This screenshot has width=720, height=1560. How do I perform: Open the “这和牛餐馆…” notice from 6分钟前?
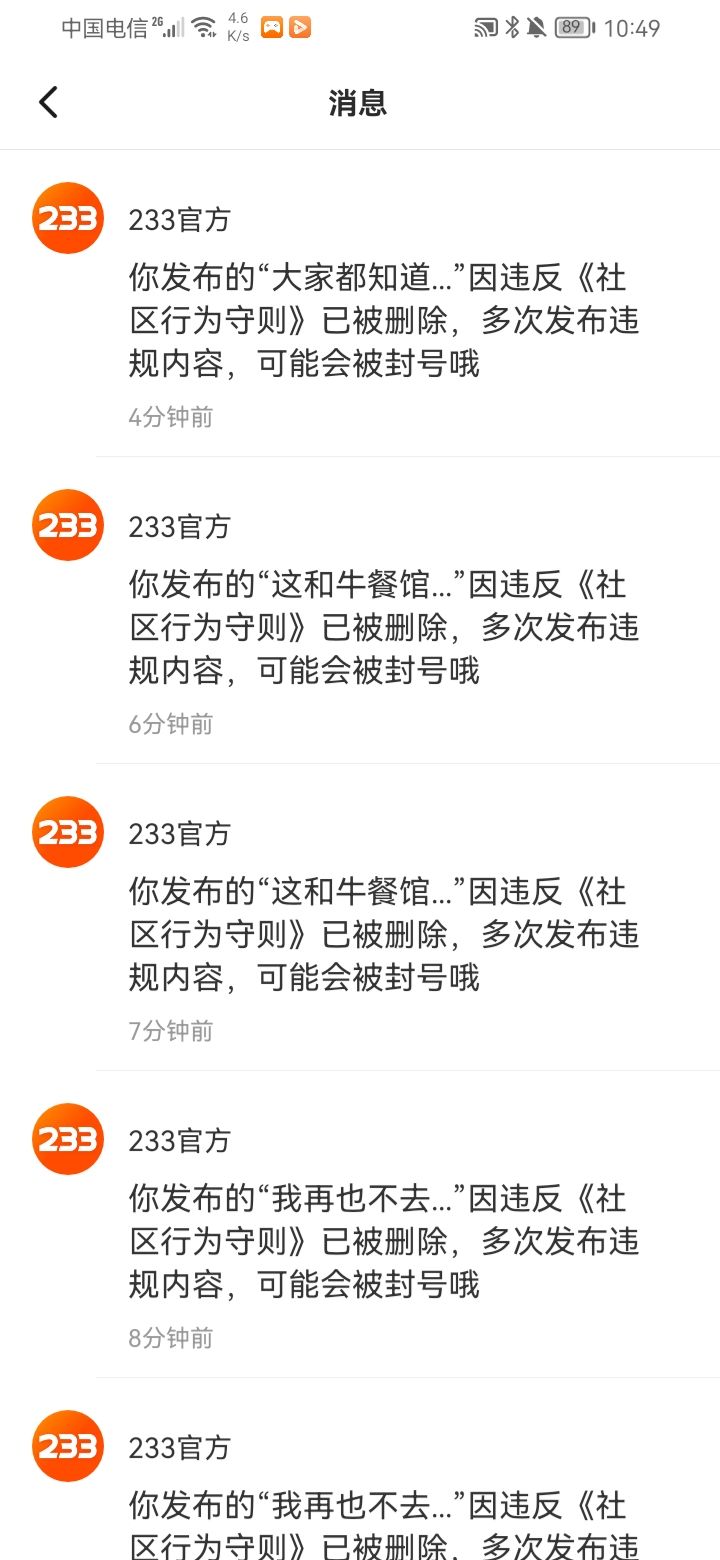(384, 627)
